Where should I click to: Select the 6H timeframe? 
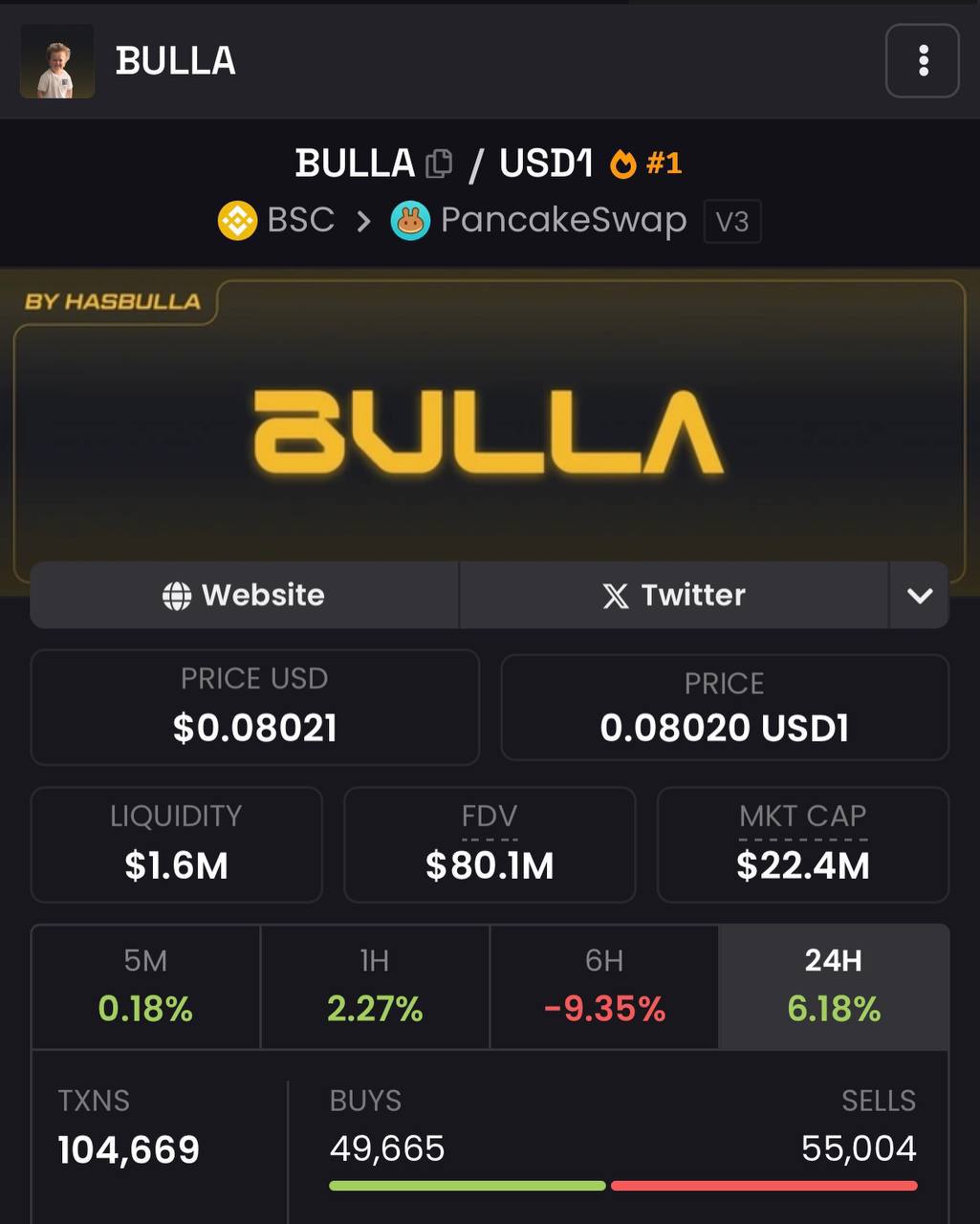click(x=604, y=986)
